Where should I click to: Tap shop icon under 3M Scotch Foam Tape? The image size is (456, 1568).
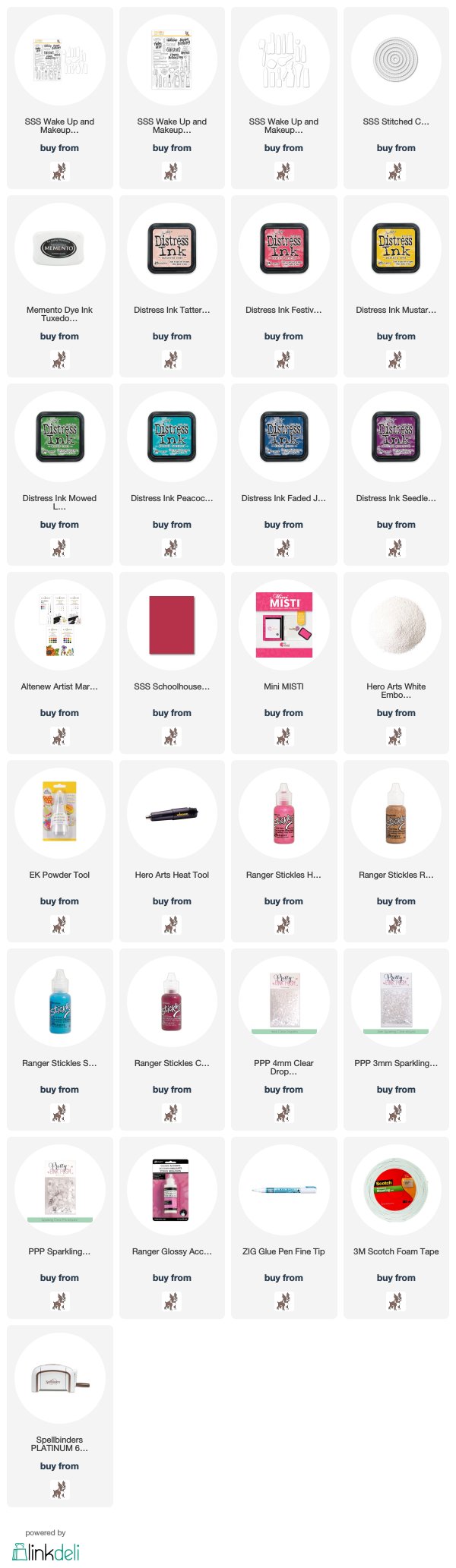click(396, 1301)
